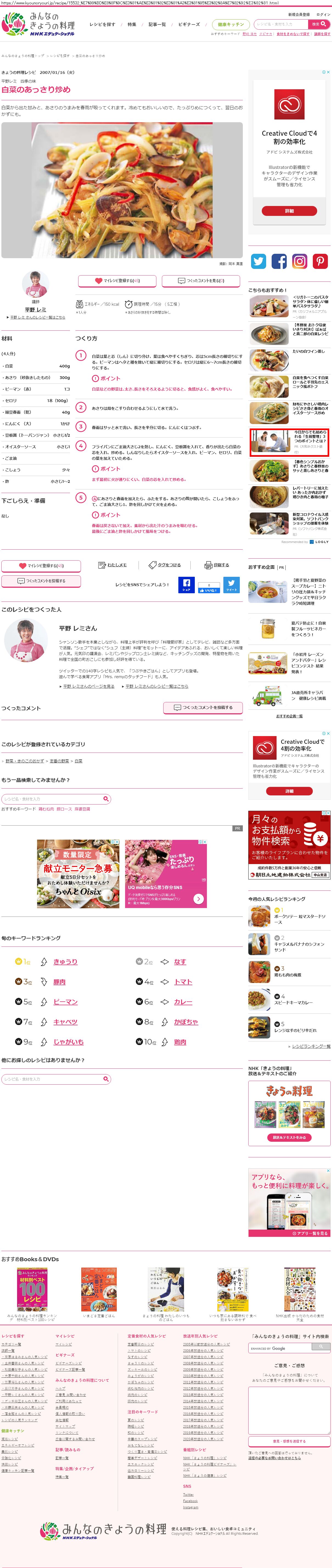332x1568 pixels.
Task: Open the Twitter icon in the sidebar
Action: (258, 262)
